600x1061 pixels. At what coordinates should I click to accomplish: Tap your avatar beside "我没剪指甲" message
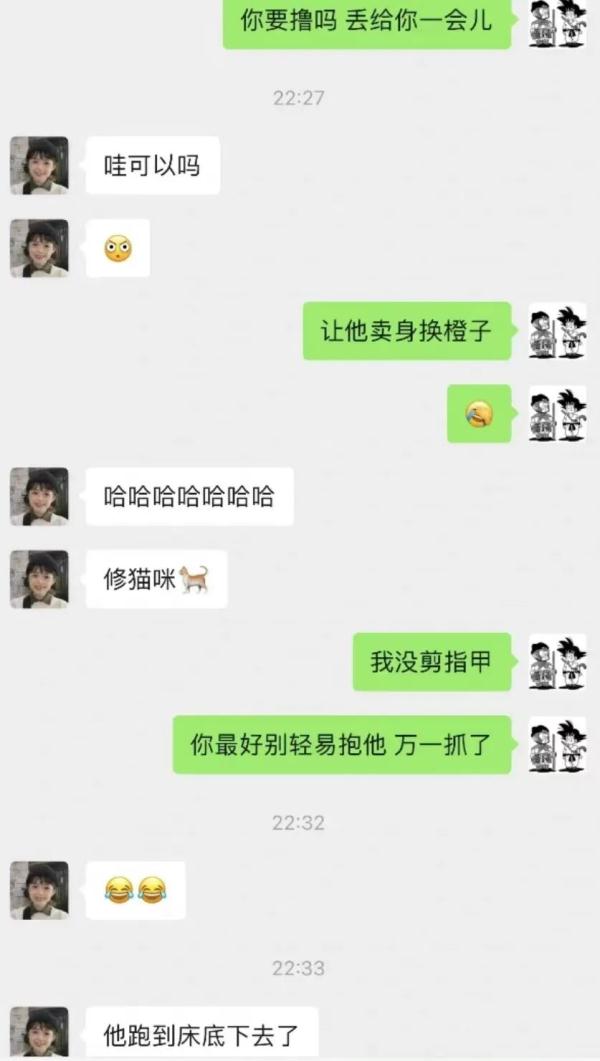[x=558, y=662]
